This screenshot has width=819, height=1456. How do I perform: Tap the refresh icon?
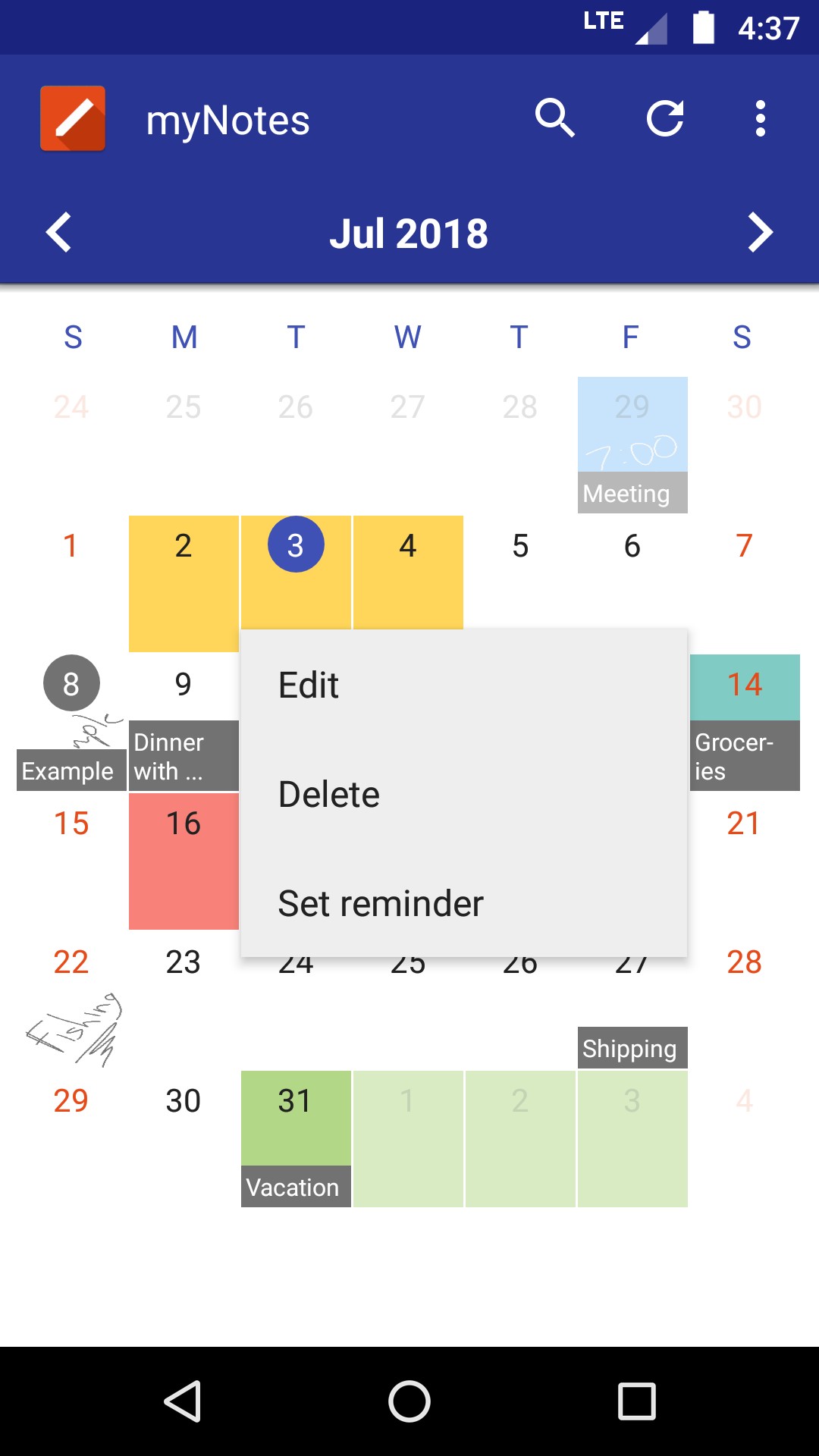pos(665,119)
